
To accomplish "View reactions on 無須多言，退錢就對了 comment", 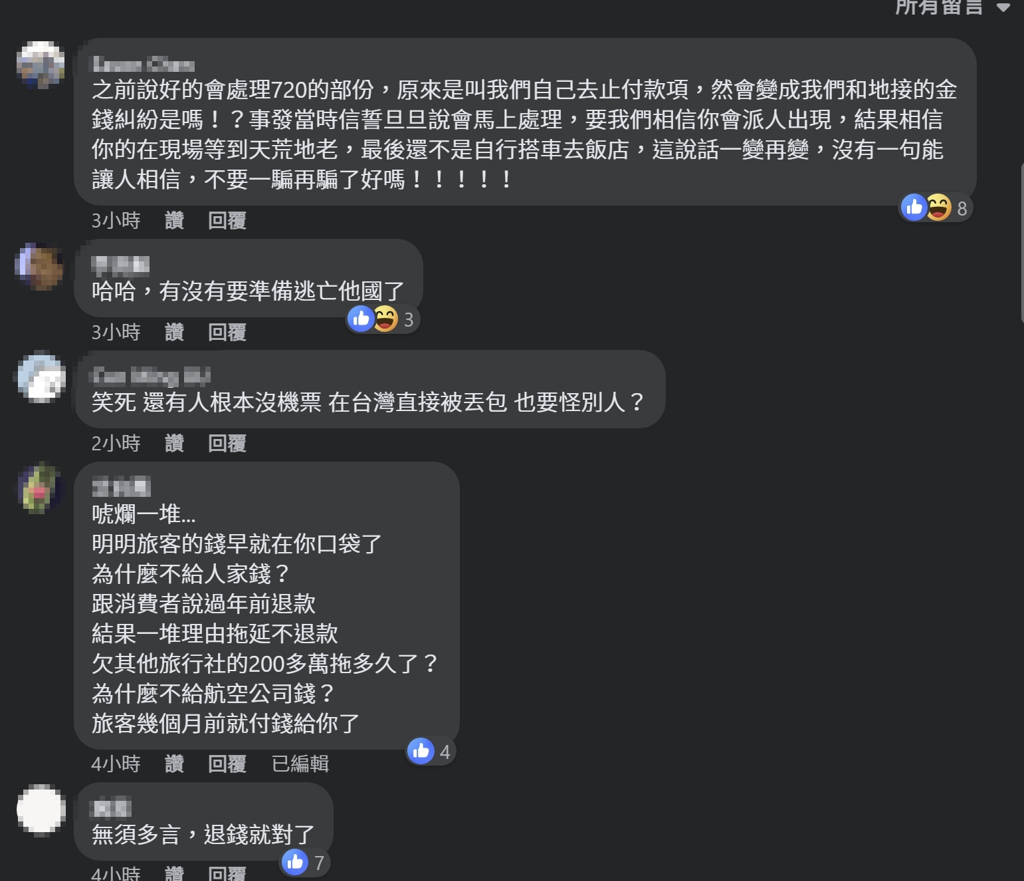I will pos(304,862).
